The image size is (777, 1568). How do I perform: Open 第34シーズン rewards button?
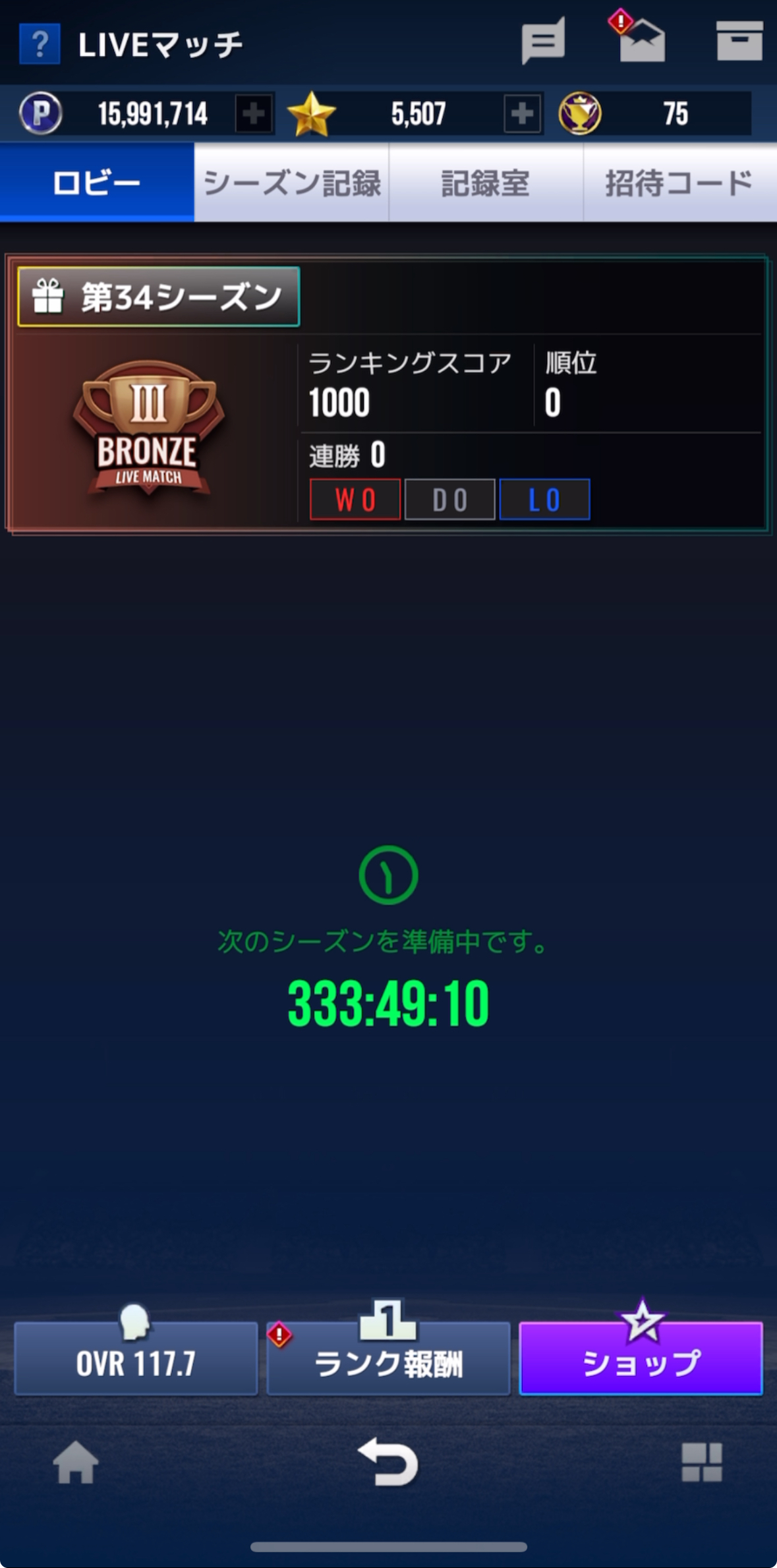point(159,297)
